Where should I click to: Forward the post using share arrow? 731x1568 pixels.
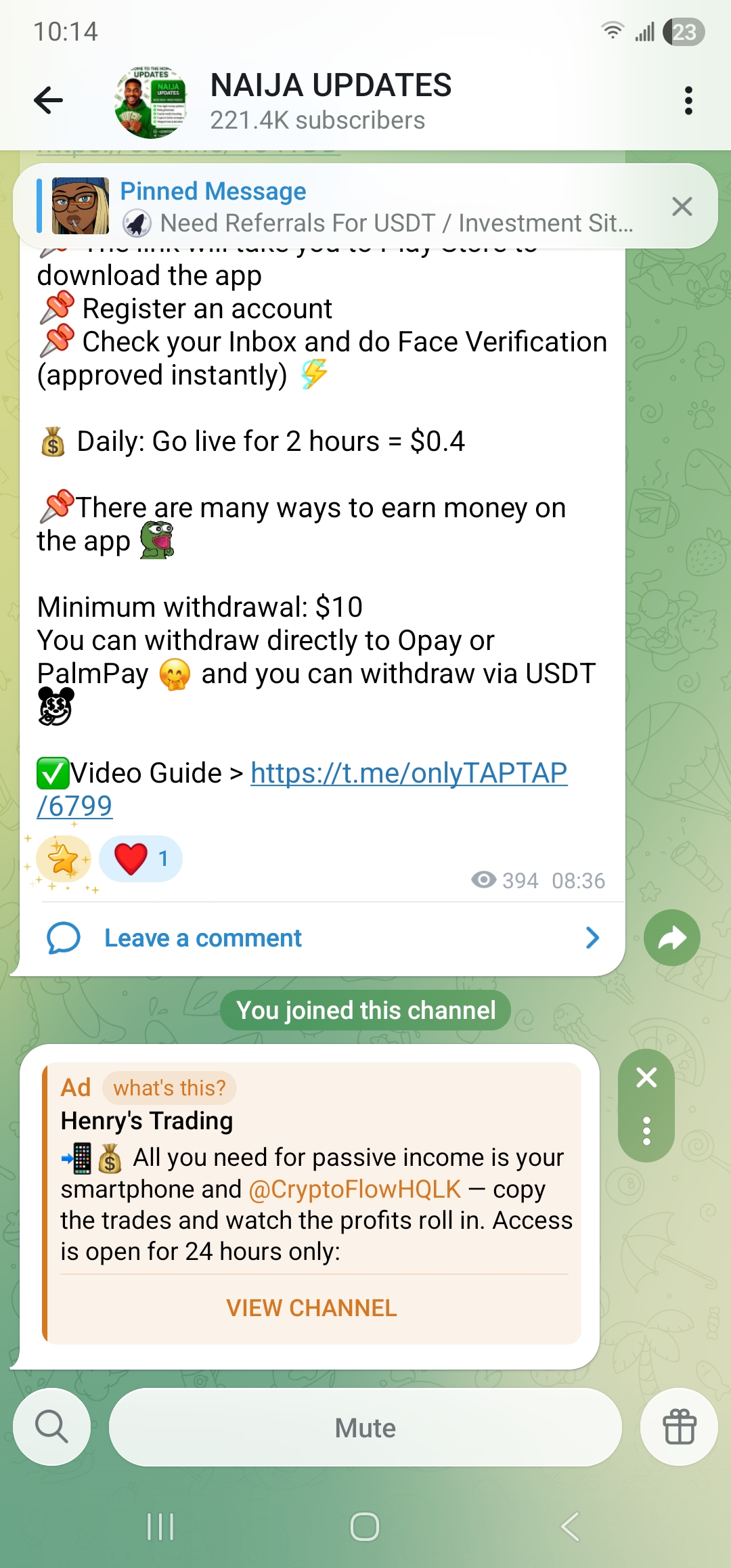pyautogui.click(x=671, y=938)
